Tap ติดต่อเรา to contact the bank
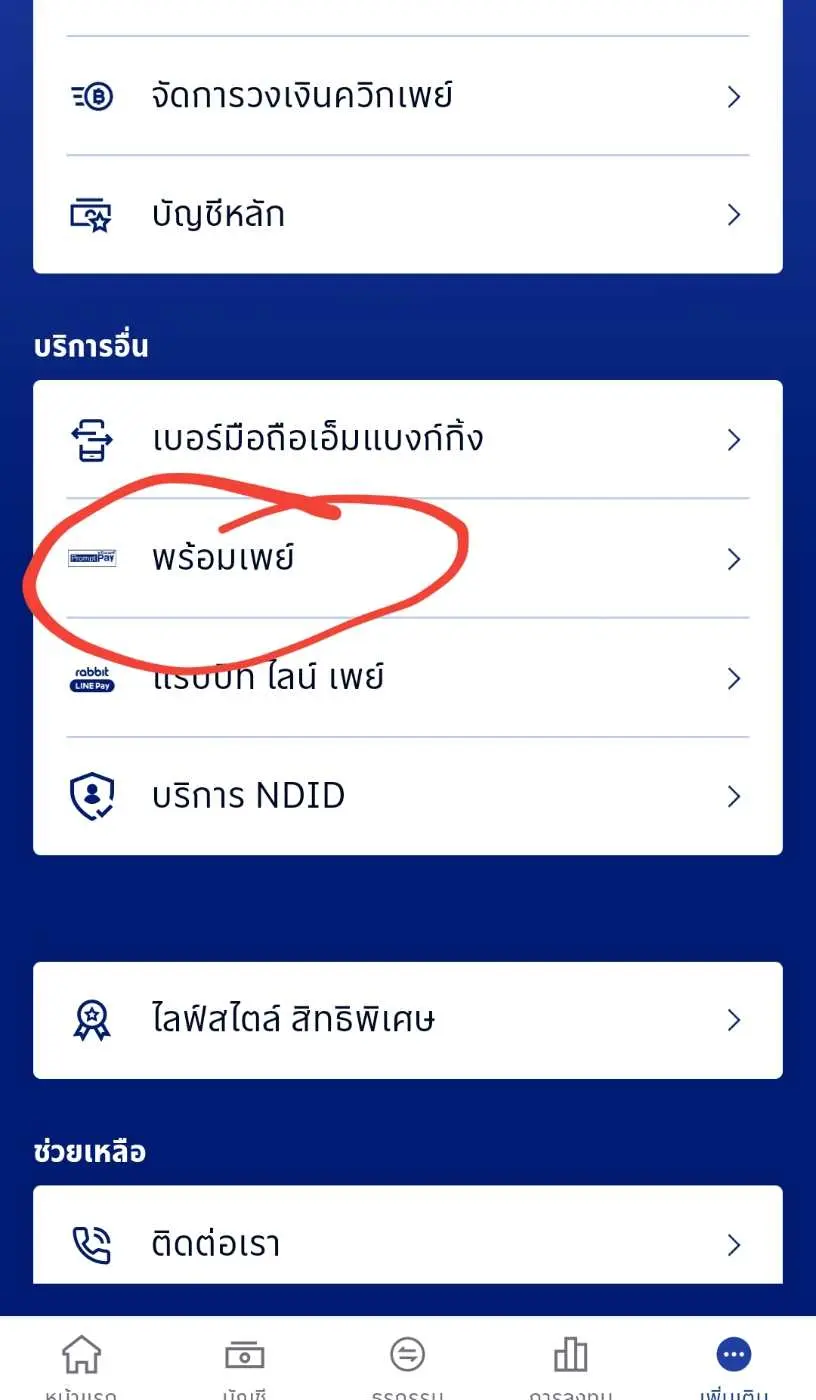The width and height of the screenshot is (816, 1400). tap(407, 1244)
